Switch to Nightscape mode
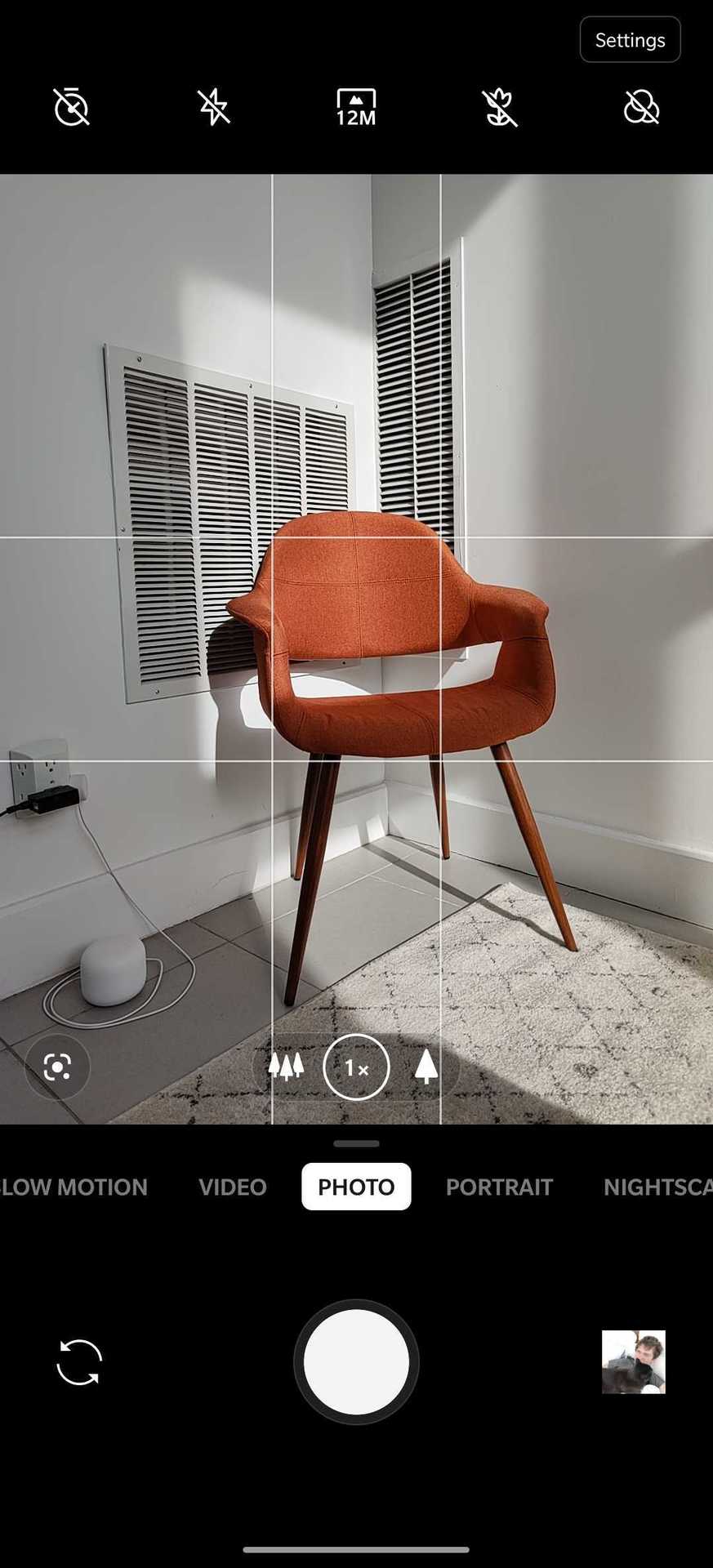713x1568 pixels. (x=658, y=1187)
